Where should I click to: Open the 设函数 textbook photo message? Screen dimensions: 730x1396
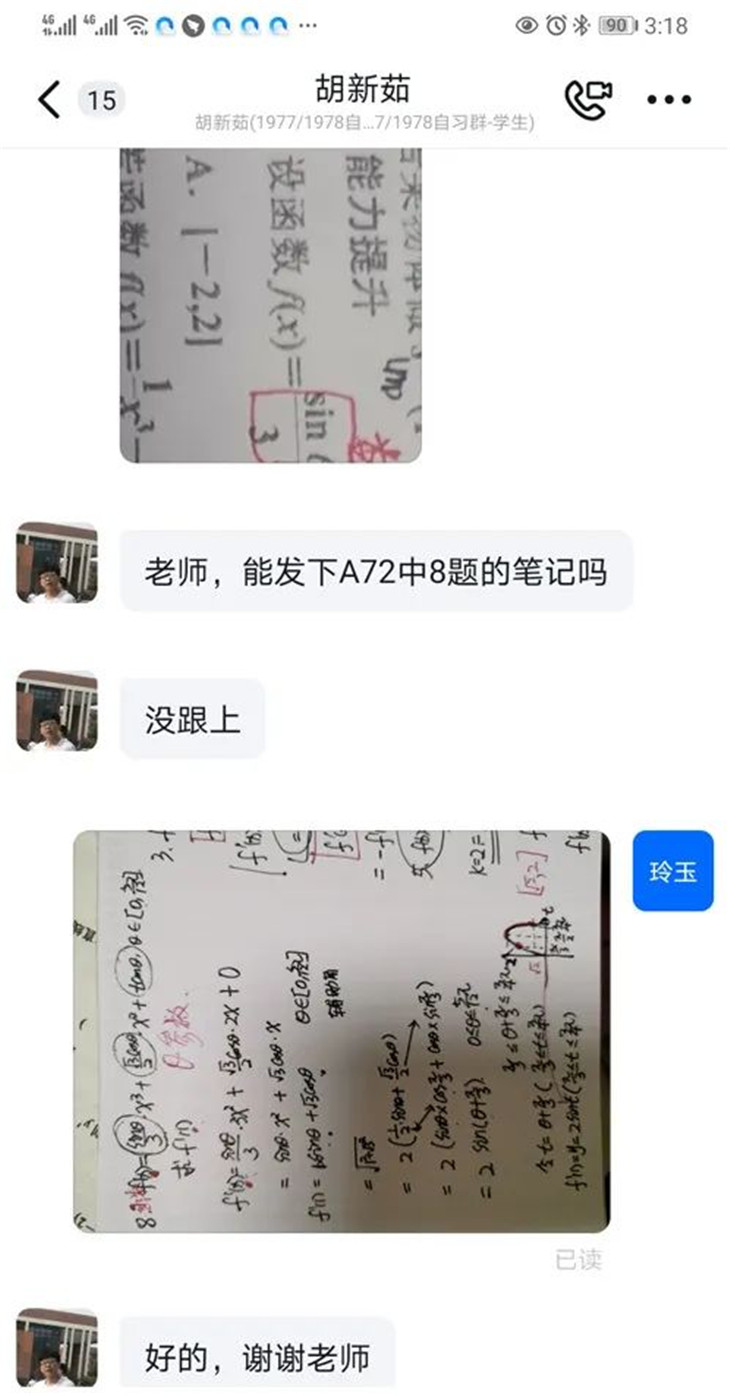click(270, 305)
